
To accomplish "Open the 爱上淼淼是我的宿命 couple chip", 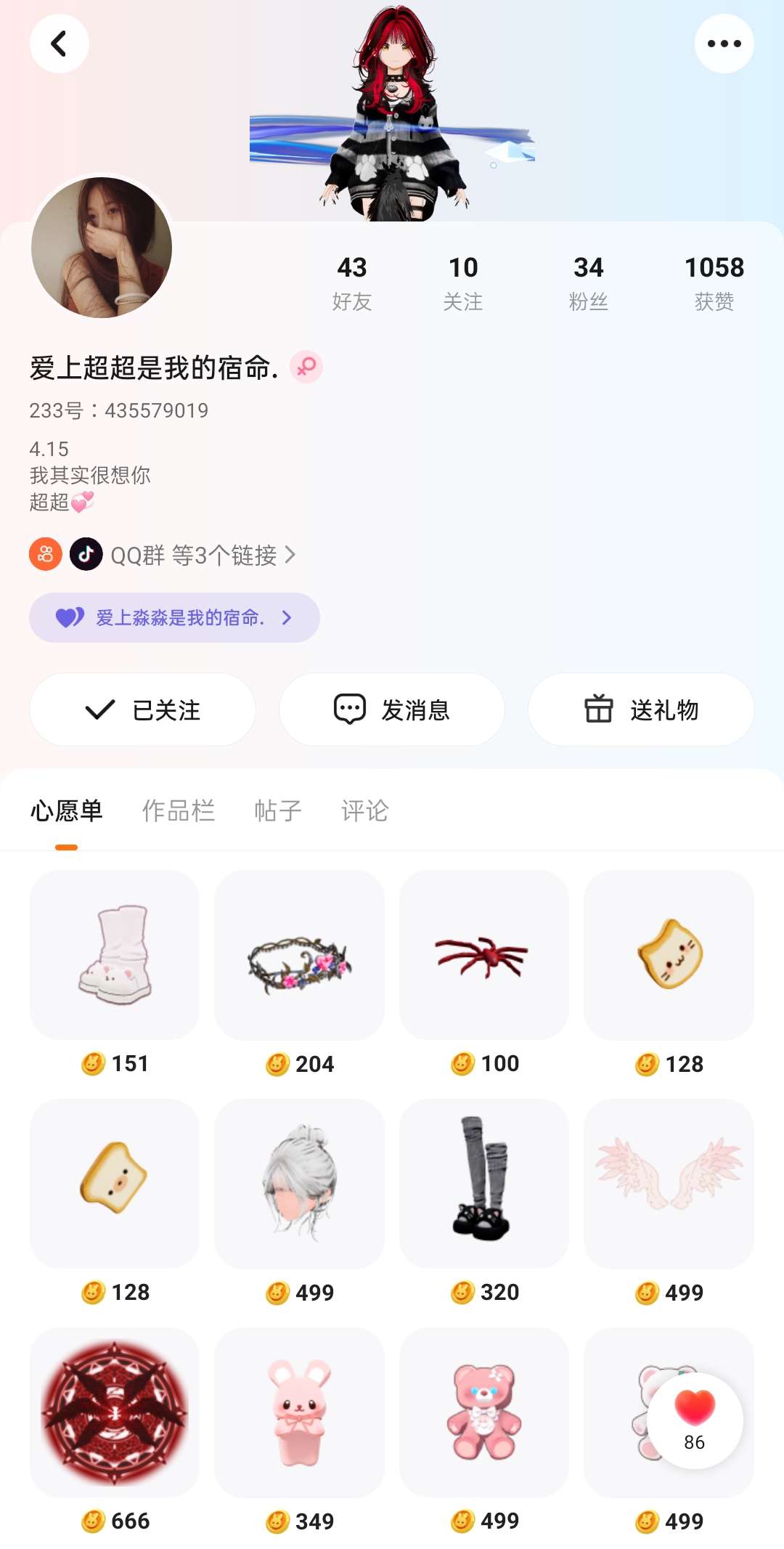I will pos(174,618).
